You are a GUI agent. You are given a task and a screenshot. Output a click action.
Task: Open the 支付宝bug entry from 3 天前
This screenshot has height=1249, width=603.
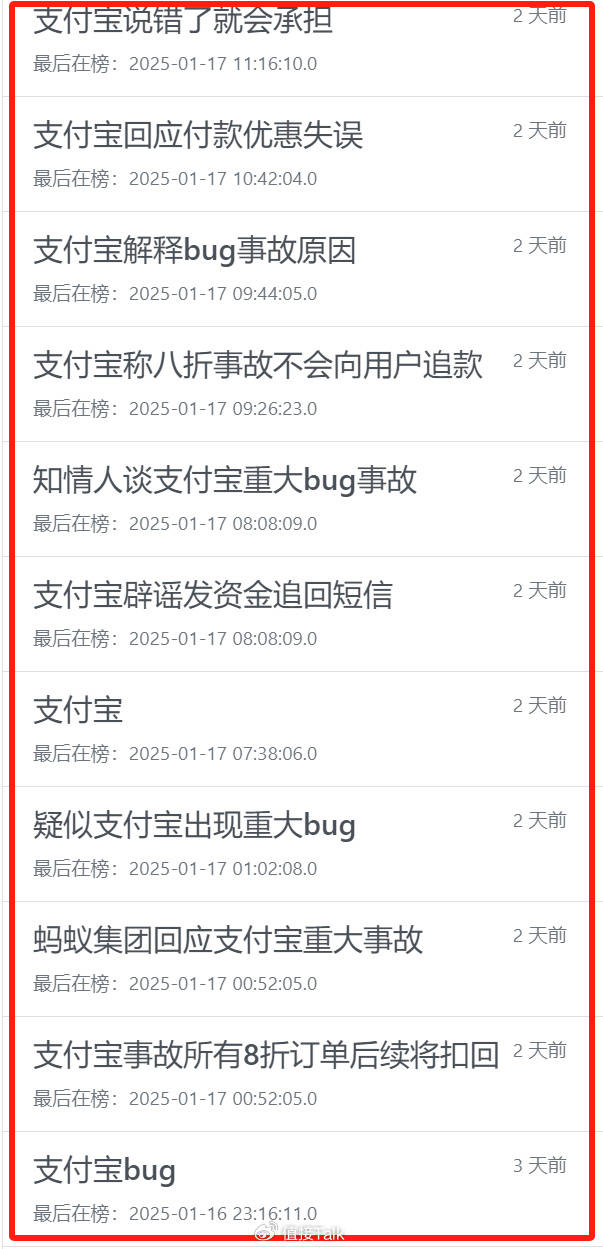105,1171
